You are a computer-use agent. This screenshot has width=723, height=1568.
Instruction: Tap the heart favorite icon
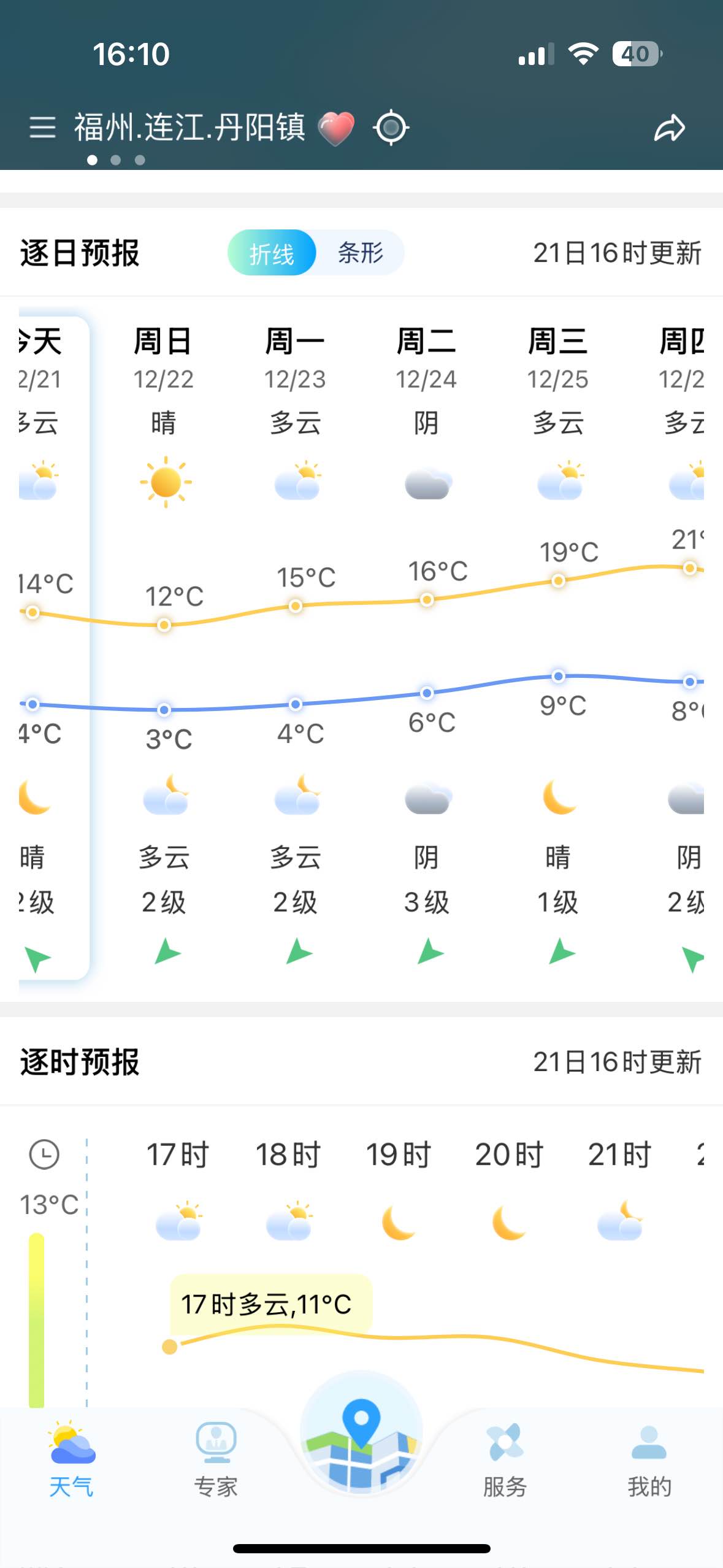336,128
